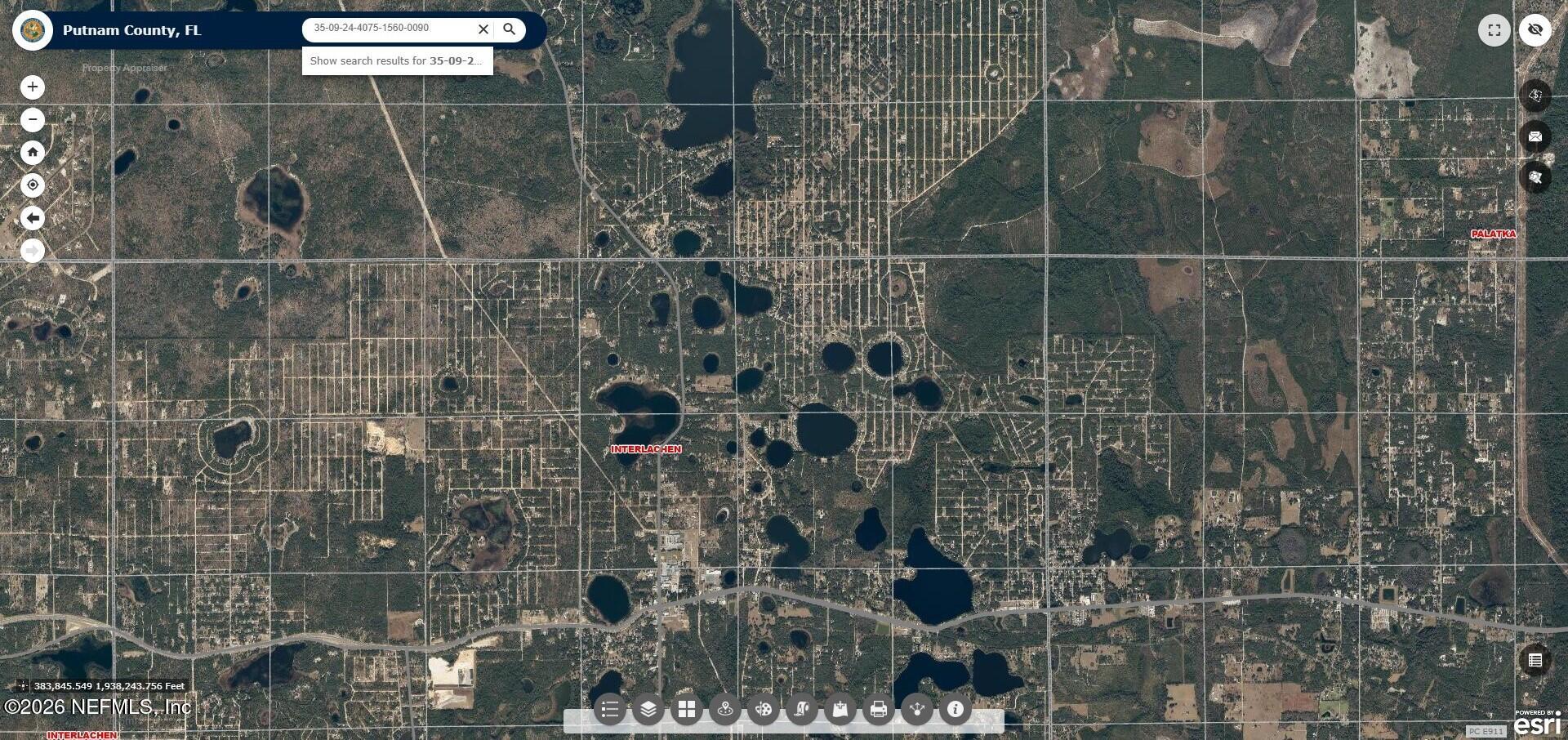Print the current map
Viewport: 1568px width, 740px height.
click(879, 709)
